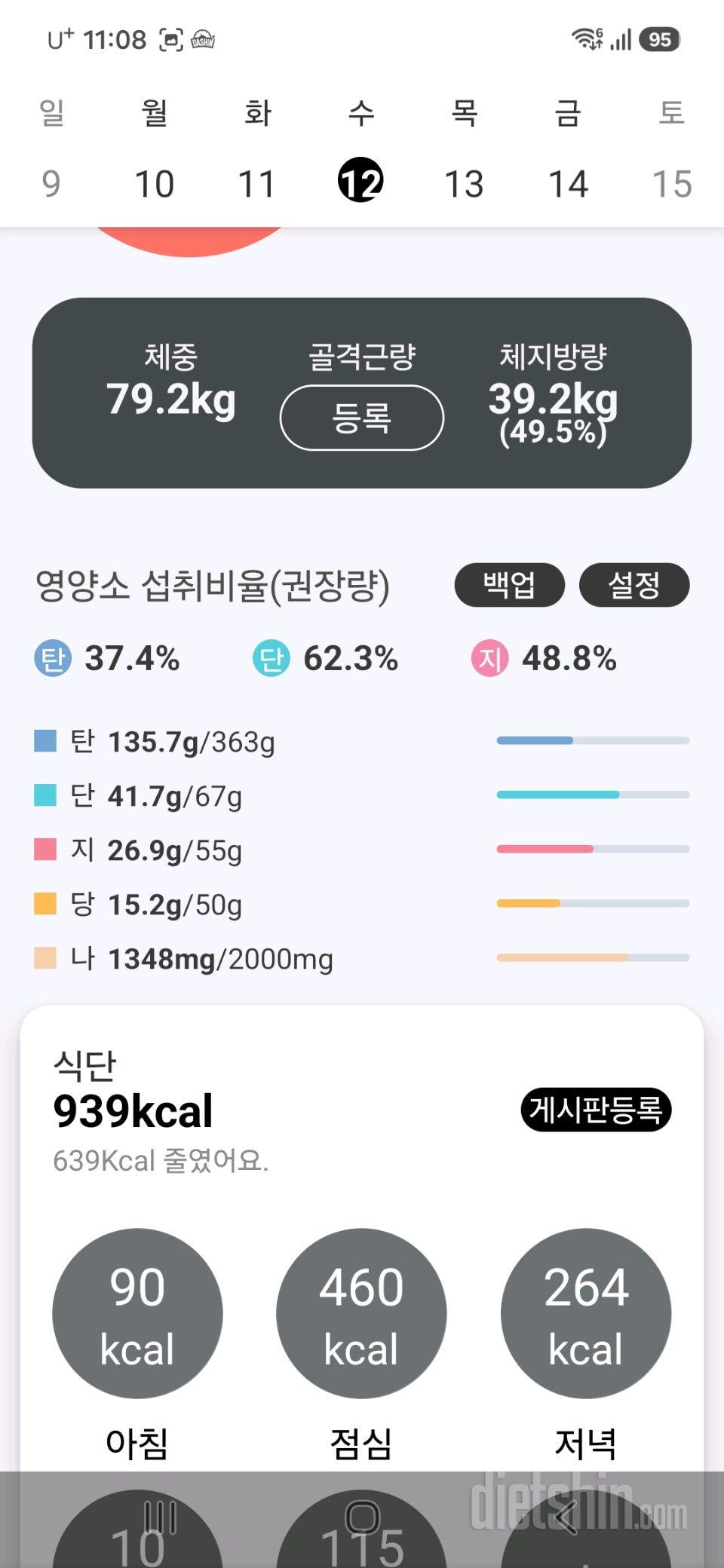
Task: Select Thursday the 13th
Action: [464, 184]
